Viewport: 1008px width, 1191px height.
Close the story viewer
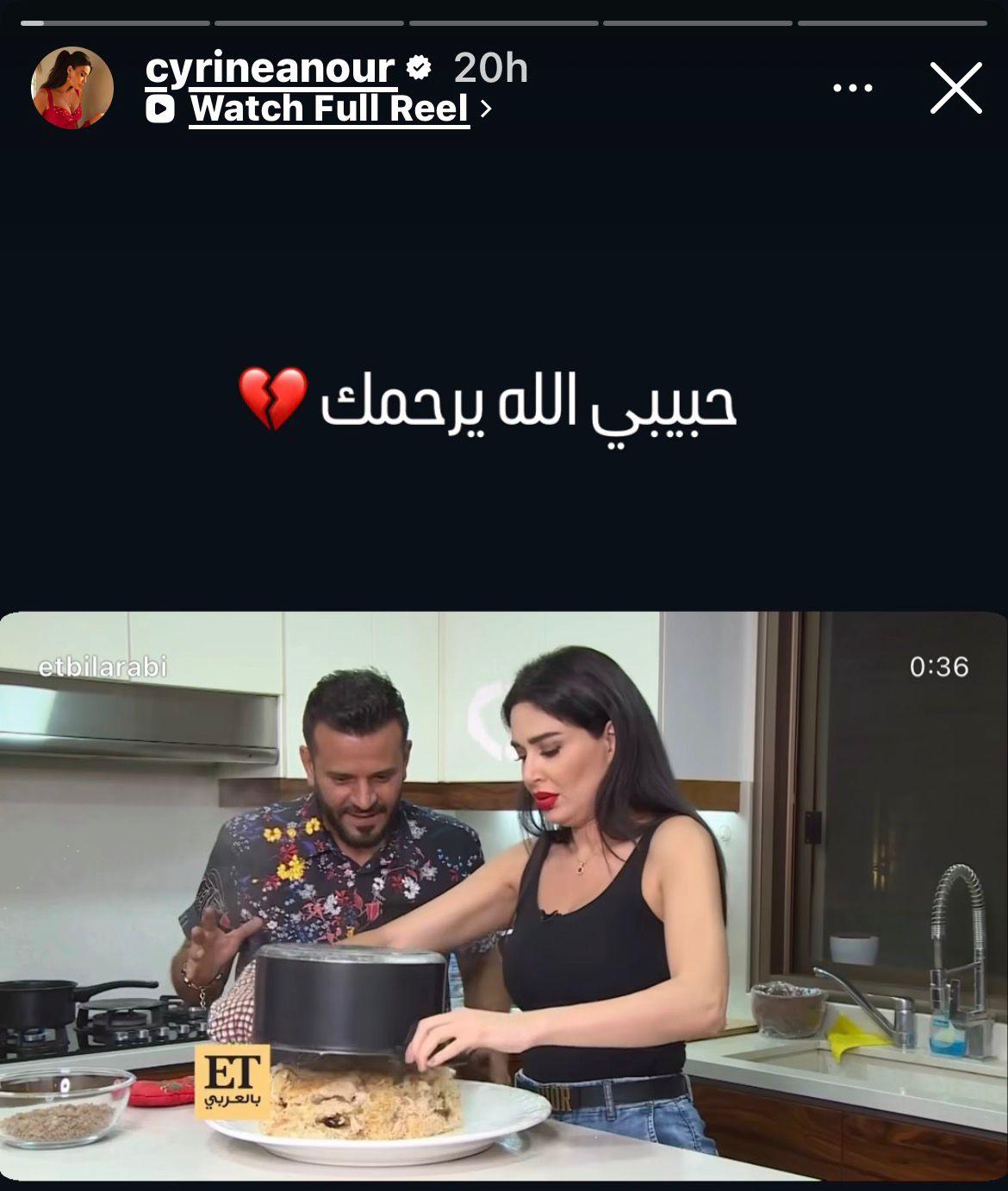point(955,88)
